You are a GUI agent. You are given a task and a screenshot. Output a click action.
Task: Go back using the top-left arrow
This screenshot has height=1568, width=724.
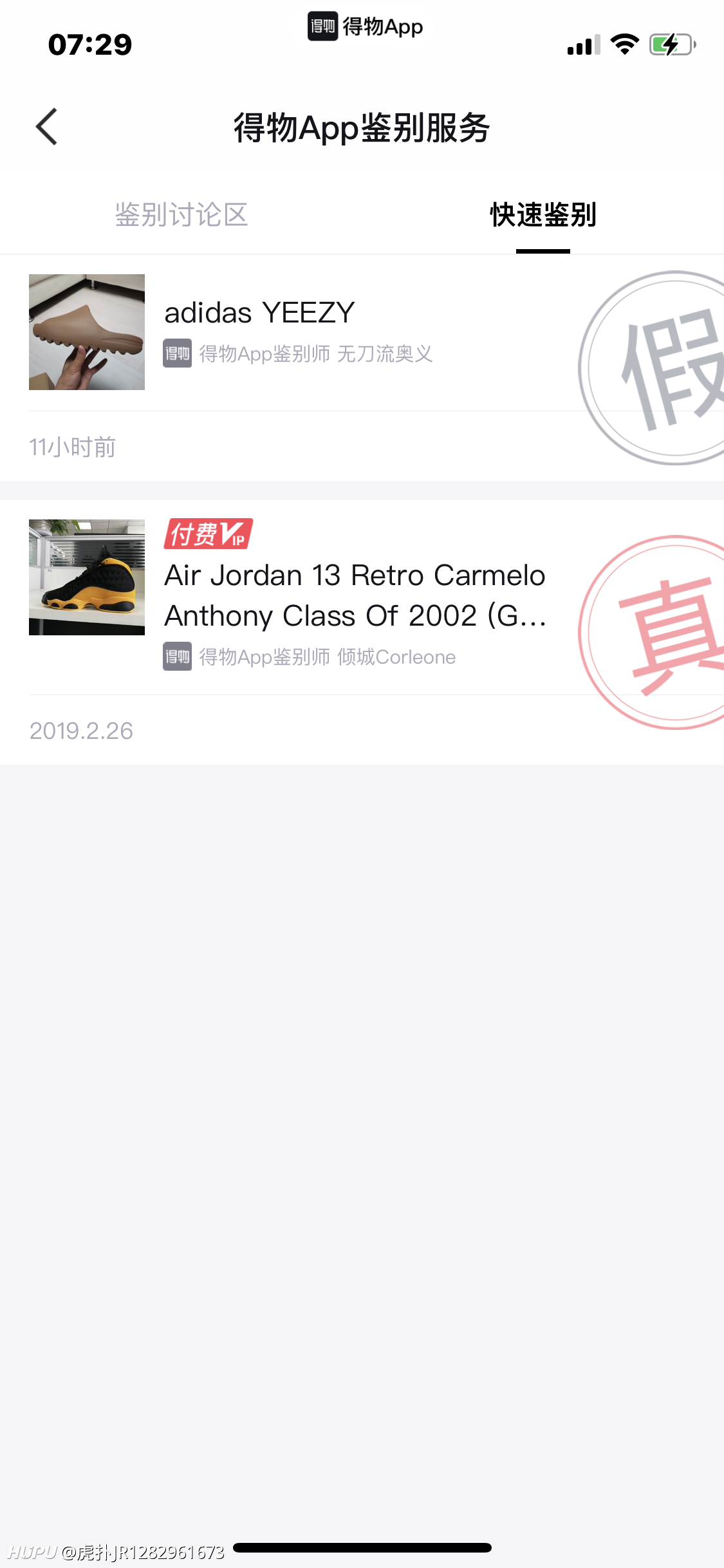pyautogui.click(x=47, y=127)
